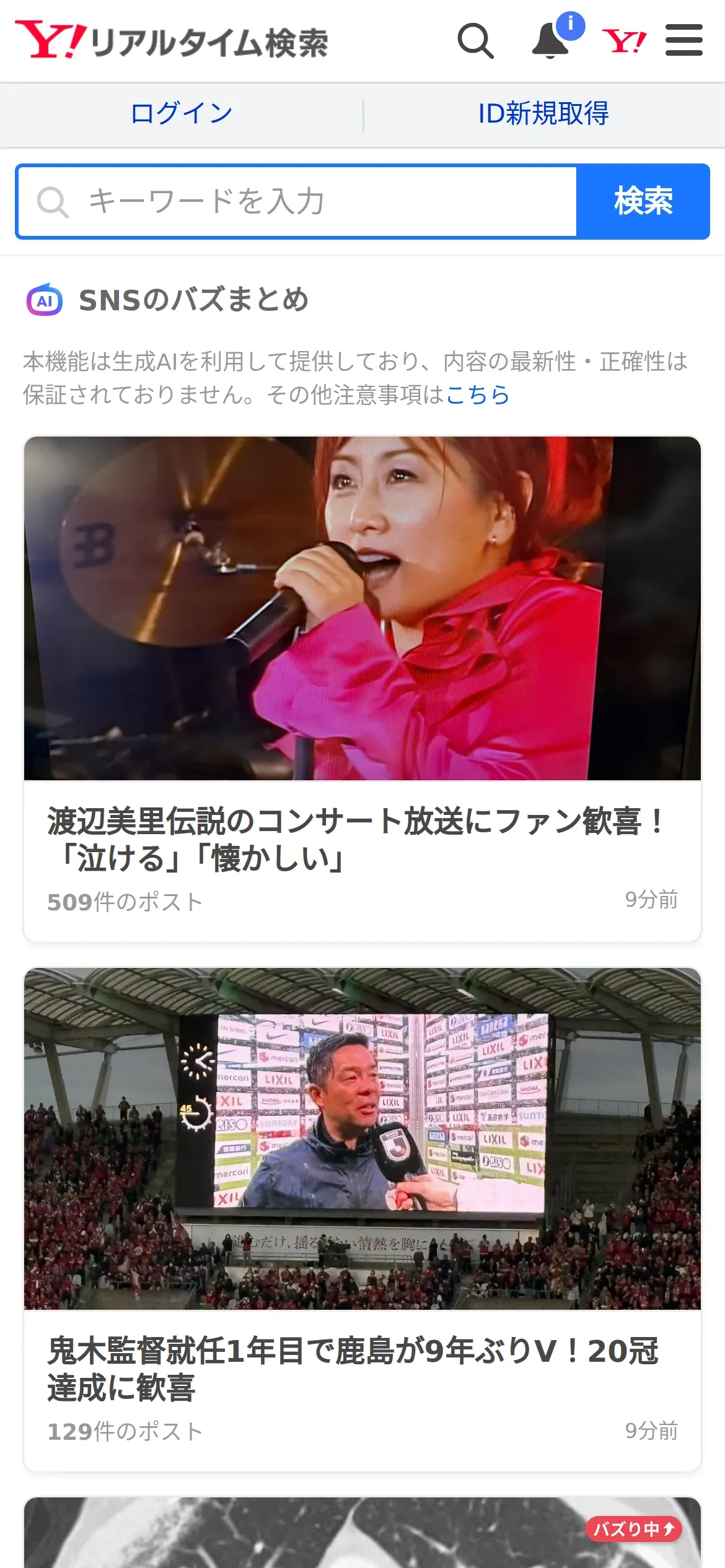Open the こちら notes link

pyautogui.click(x=477, y=395)
